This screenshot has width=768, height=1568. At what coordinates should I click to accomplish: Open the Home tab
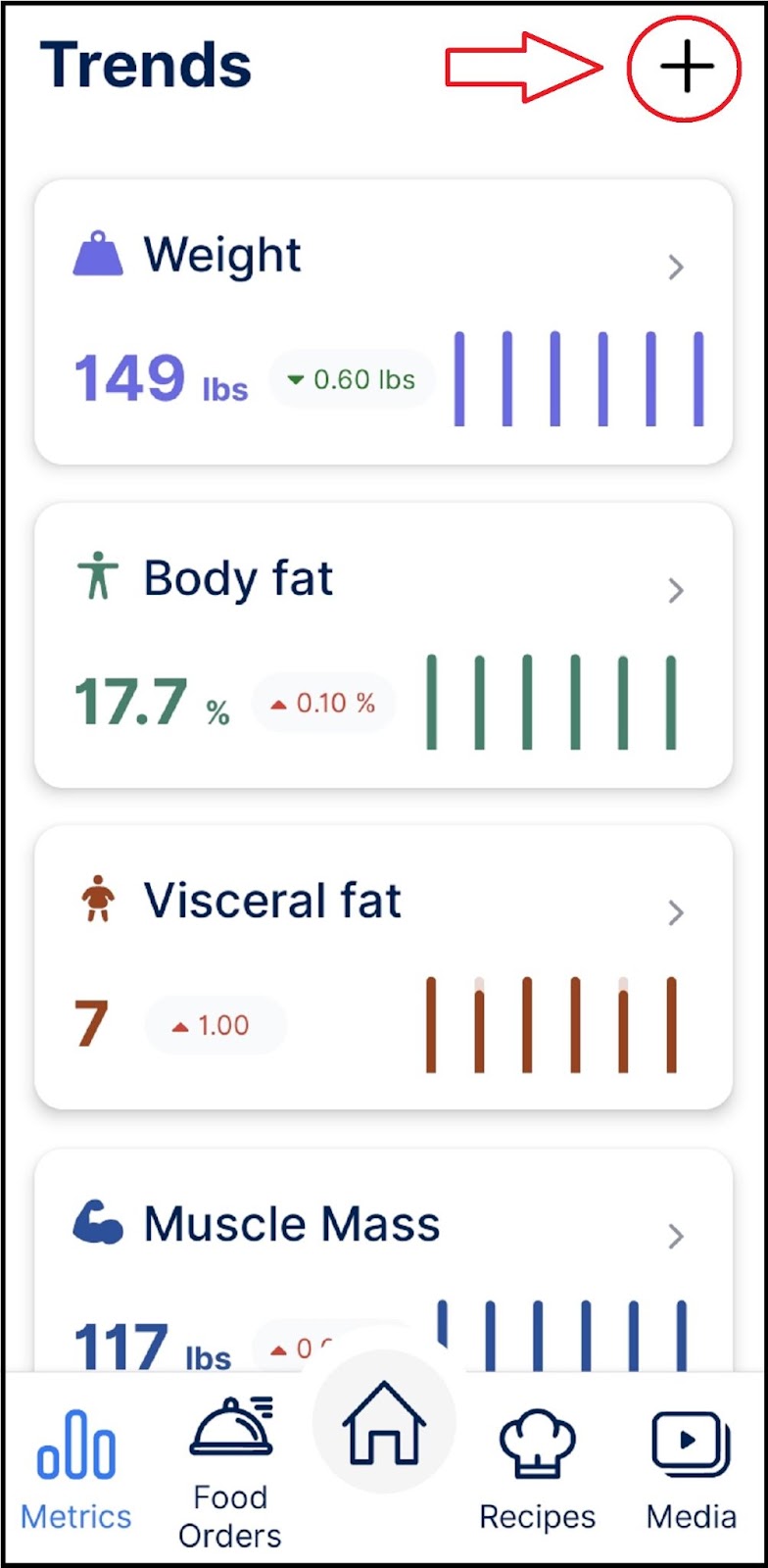(384, 1423)
